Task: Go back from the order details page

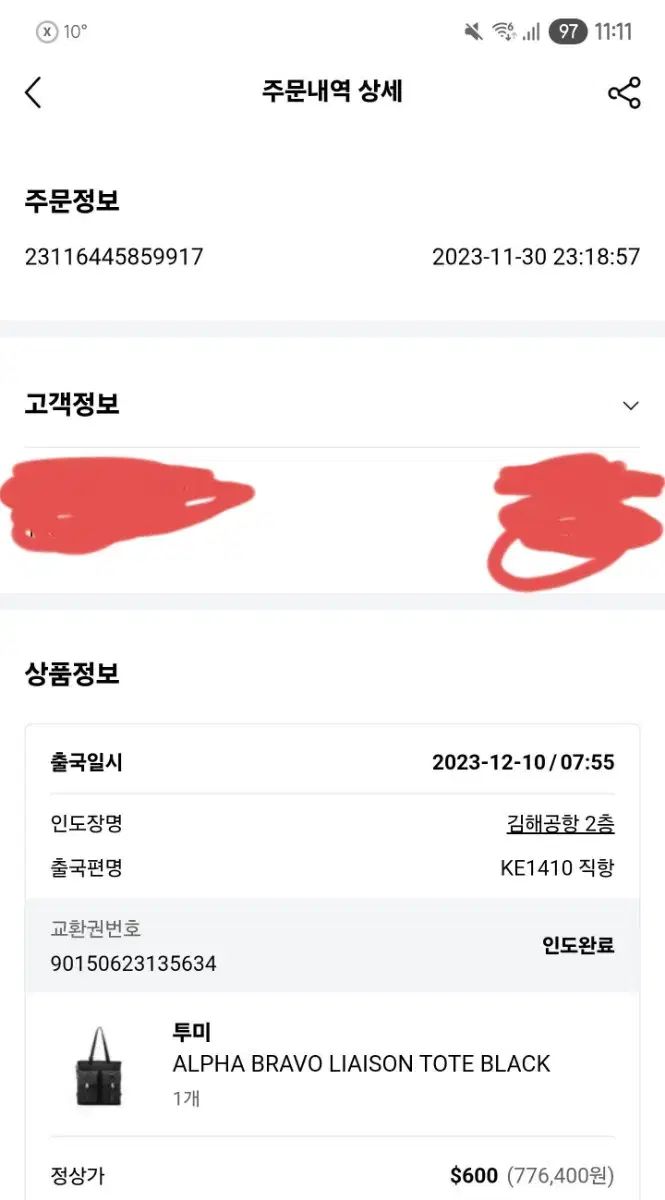Action: click(x=33, y=93)
